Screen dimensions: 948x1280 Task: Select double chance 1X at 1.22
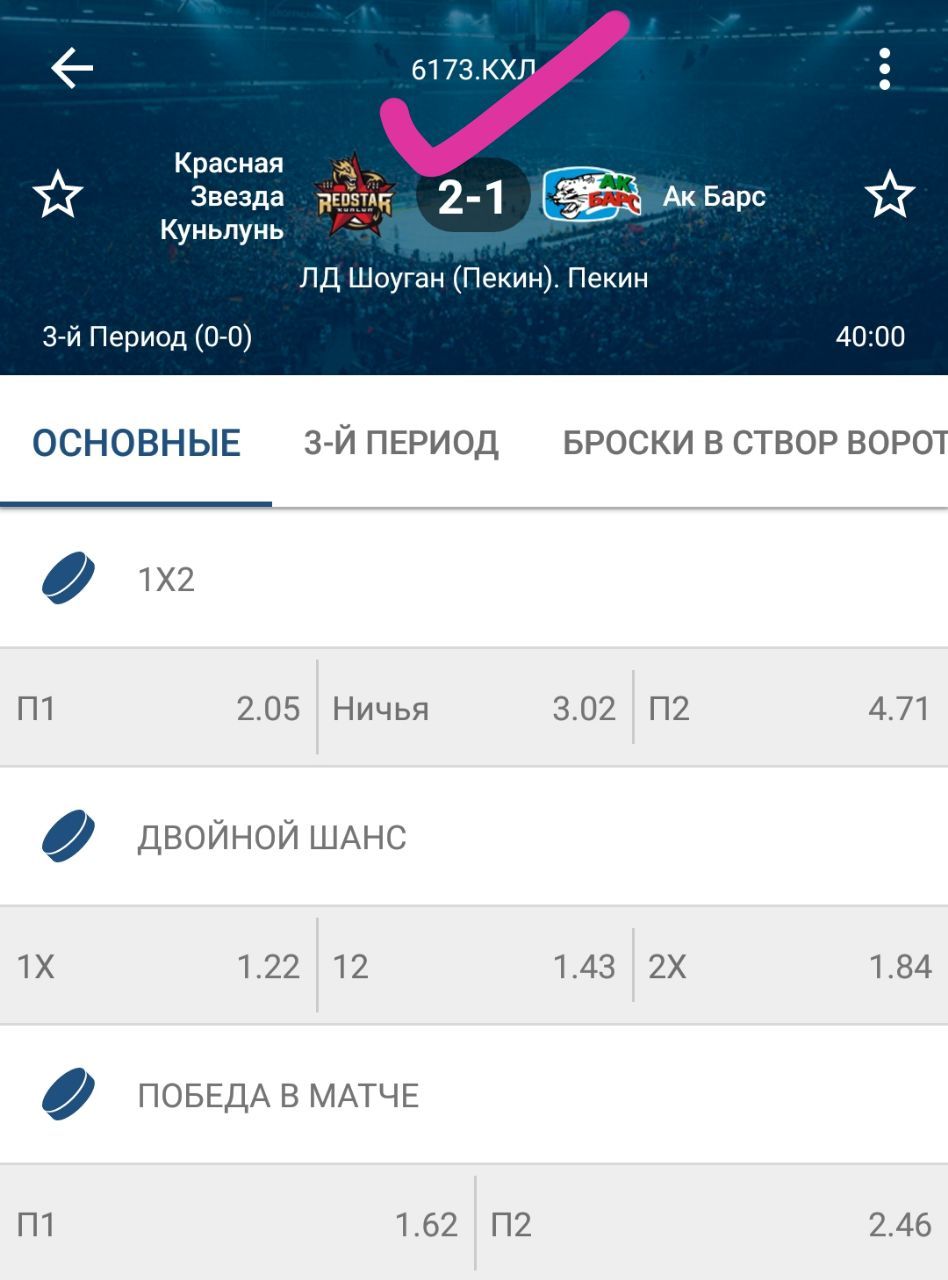click(x=158, y=966)
